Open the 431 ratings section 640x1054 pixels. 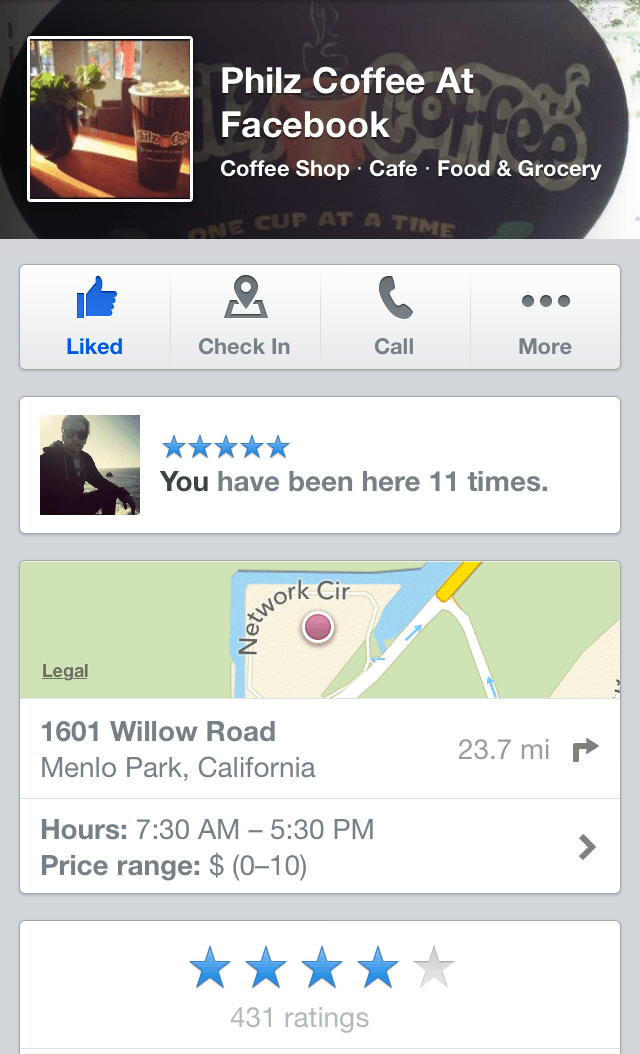pyautogui.click(x=320, y=988)
